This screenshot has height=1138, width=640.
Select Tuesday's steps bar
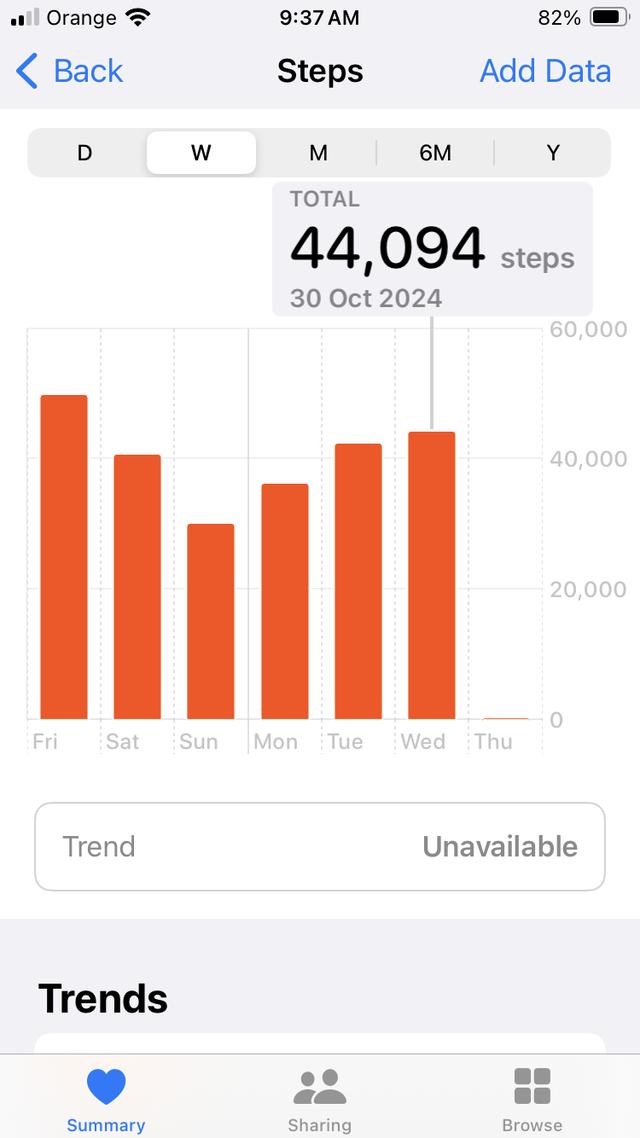pyautogui.click(x=358, y=581)
